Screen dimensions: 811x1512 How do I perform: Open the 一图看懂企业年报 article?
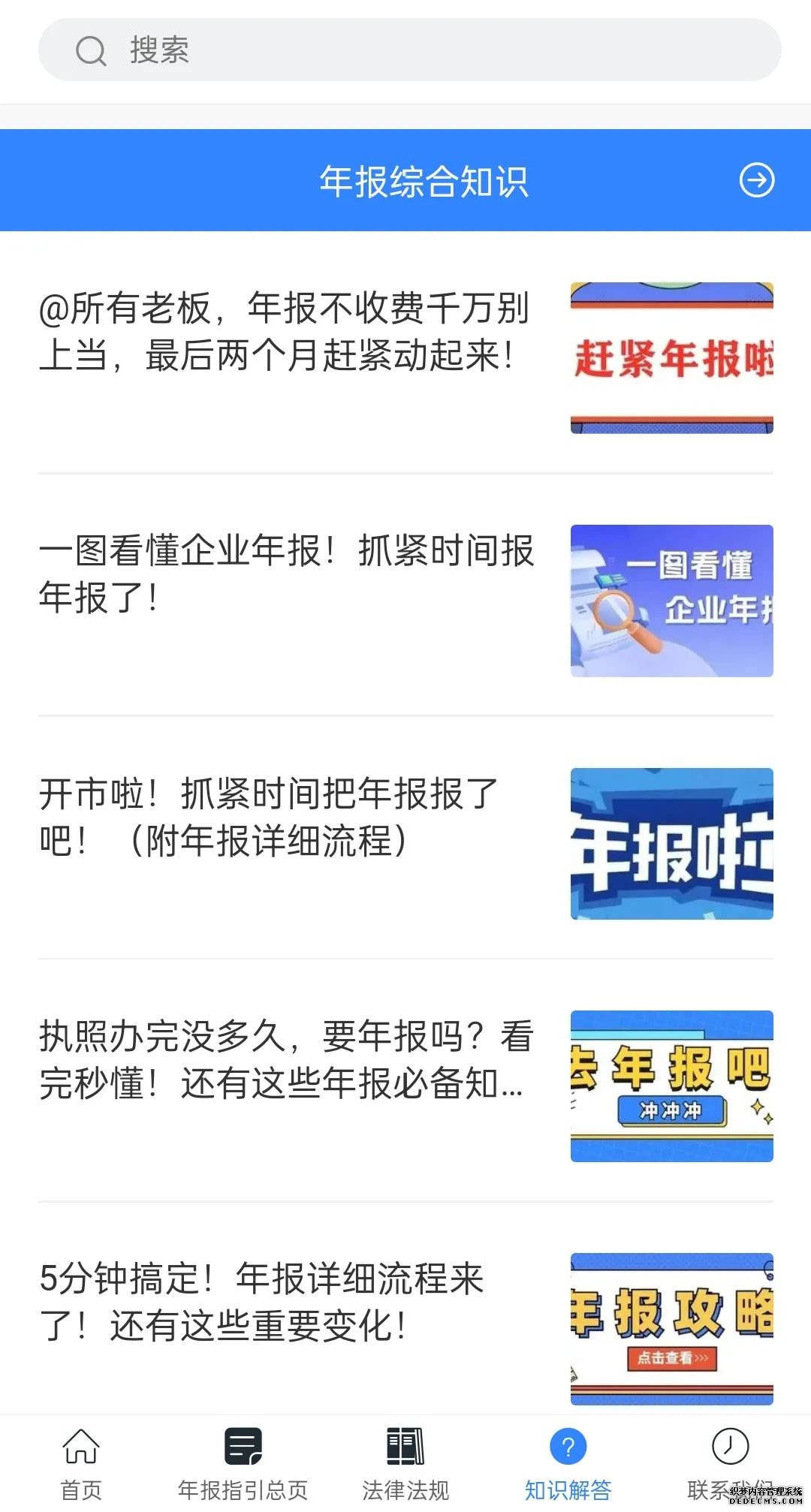point(405,600)
